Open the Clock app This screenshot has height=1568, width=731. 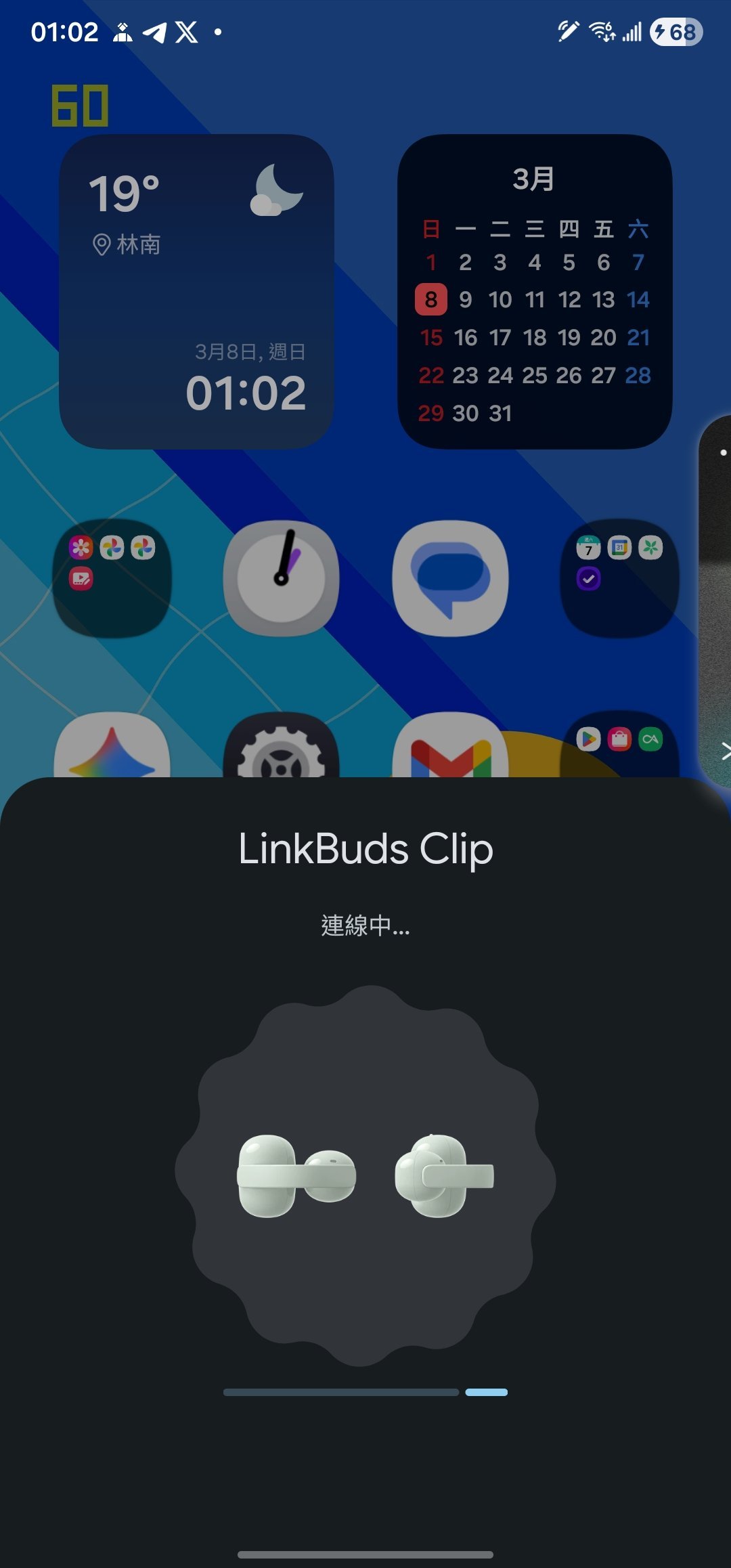pyautogui.click(x=281, y=578)
